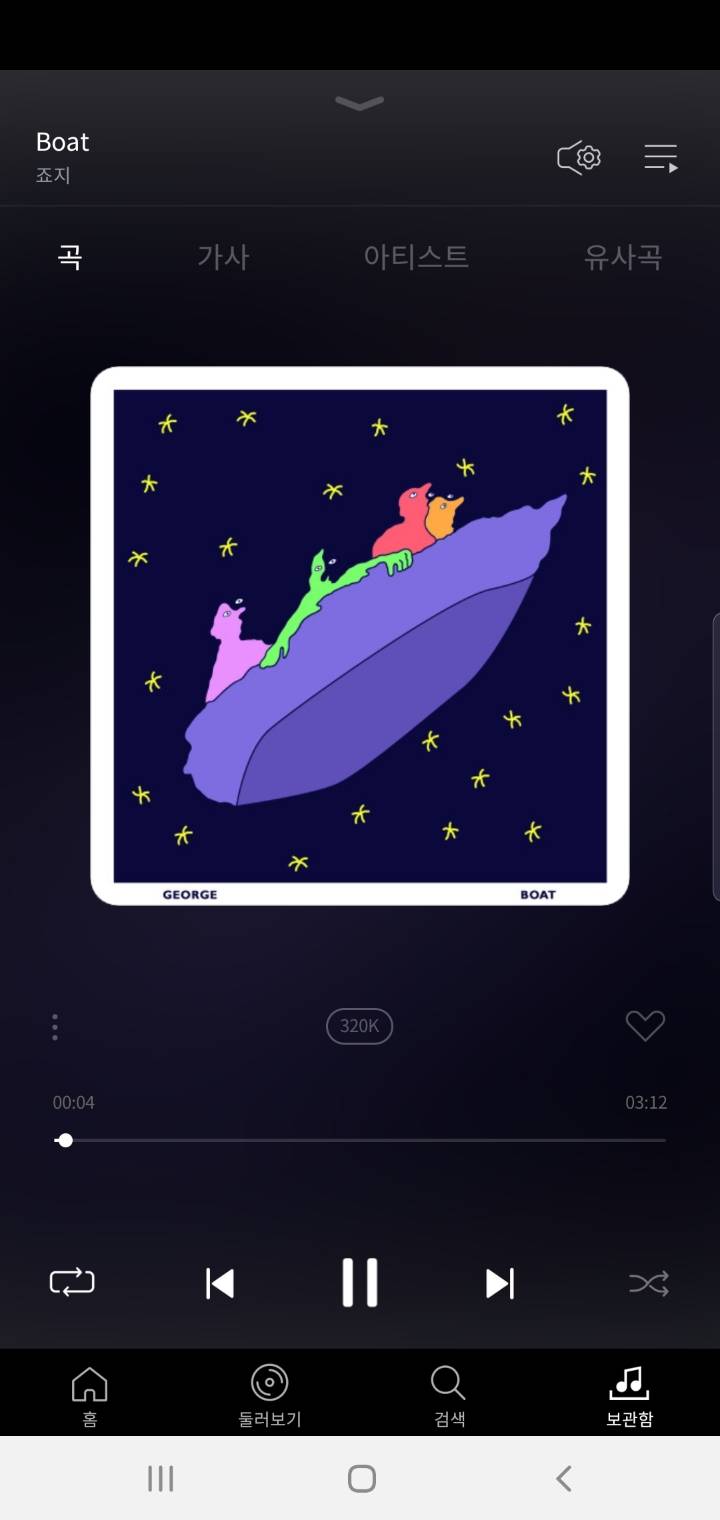This screenshot has height=1520, width=720.
Task: Open the sound settings icon
Action: click(579, 158)
